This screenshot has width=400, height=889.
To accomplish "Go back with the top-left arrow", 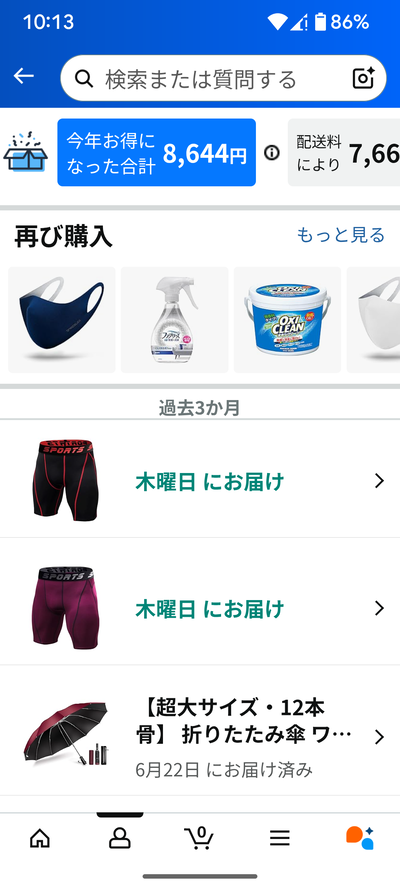I will (x=24, y=76).
